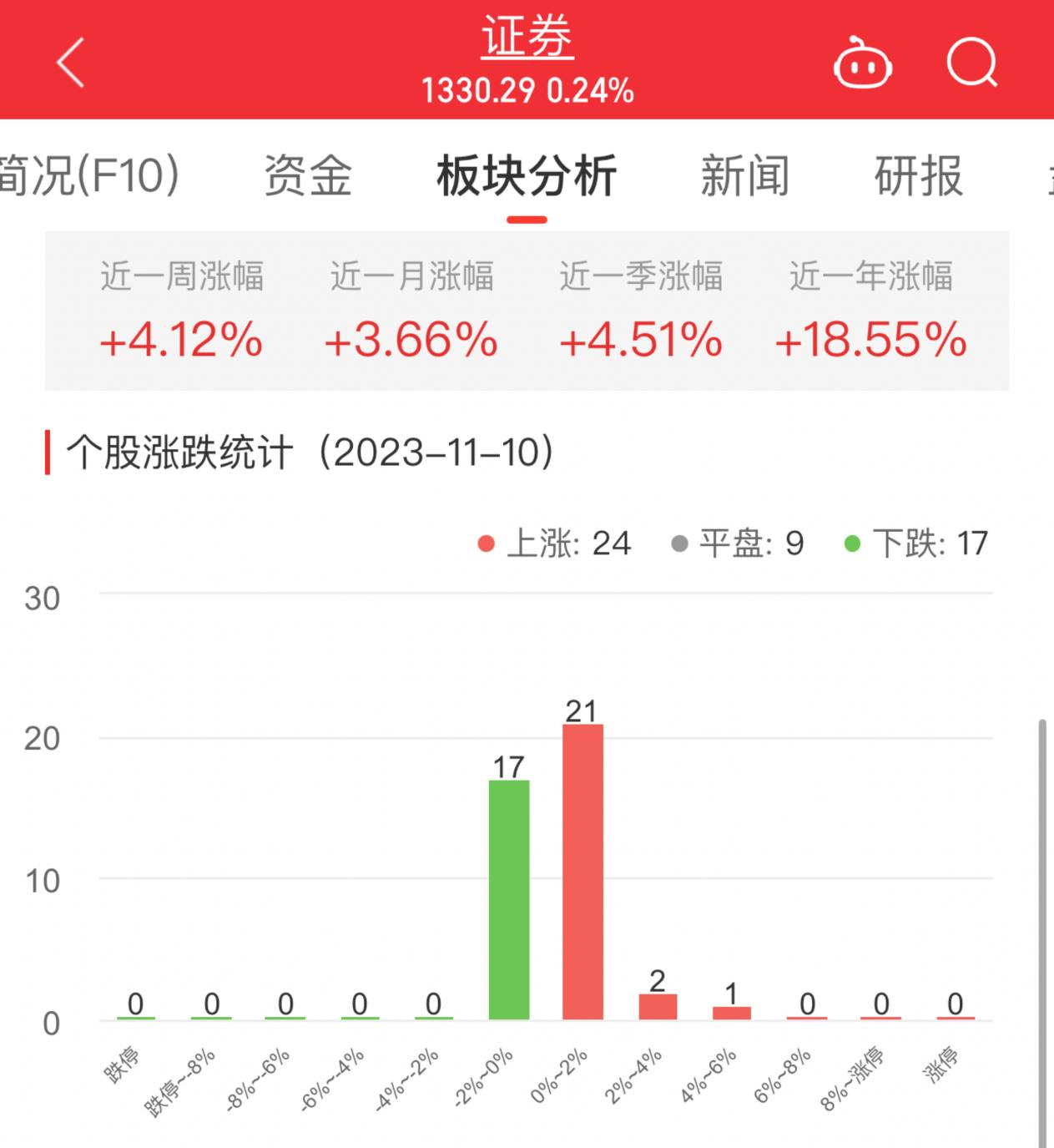Switch to the 简况(F10) tab
Viewport: 1054px width, 1148px height.
88,176
